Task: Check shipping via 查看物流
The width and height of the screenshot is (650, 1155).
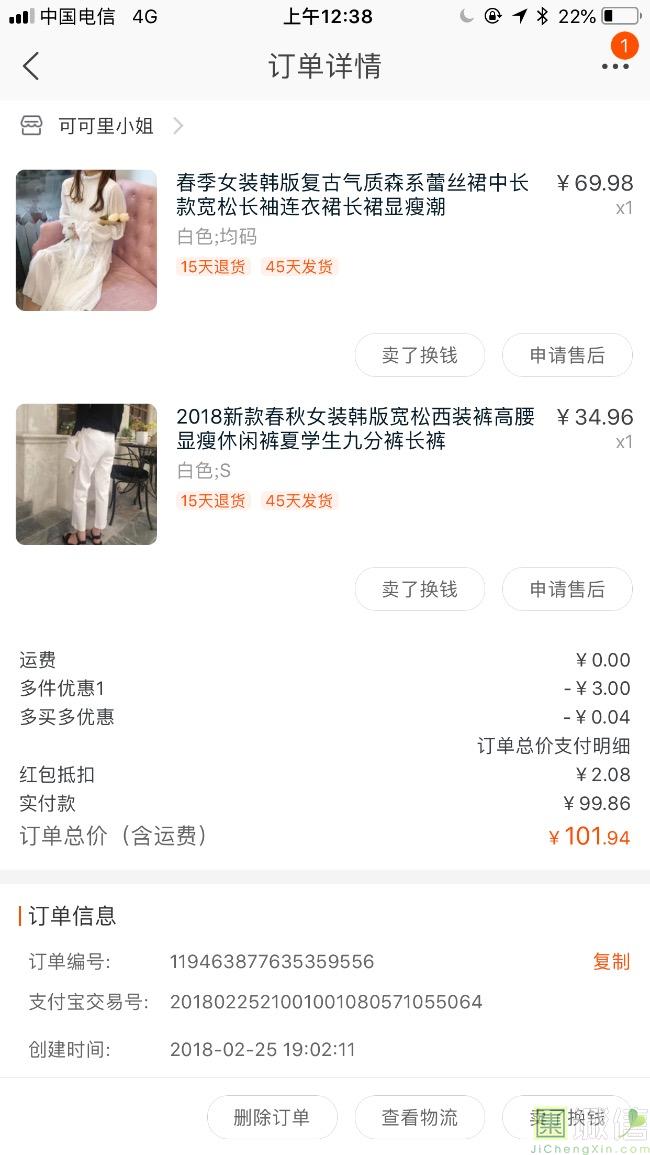Action: click(419, 1117)
